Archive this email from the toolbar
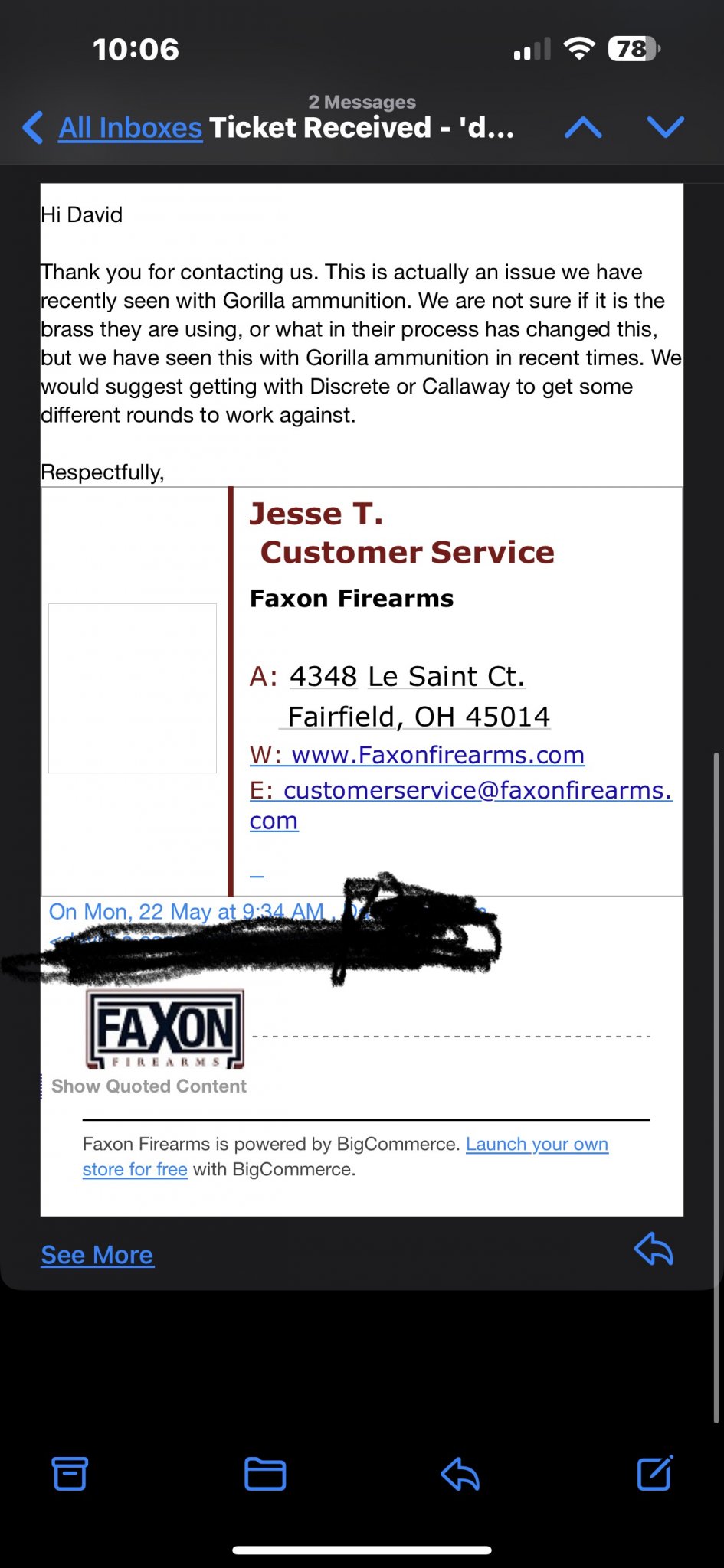The width and height of the screenshot is (724, 1568). point(70,1474)
